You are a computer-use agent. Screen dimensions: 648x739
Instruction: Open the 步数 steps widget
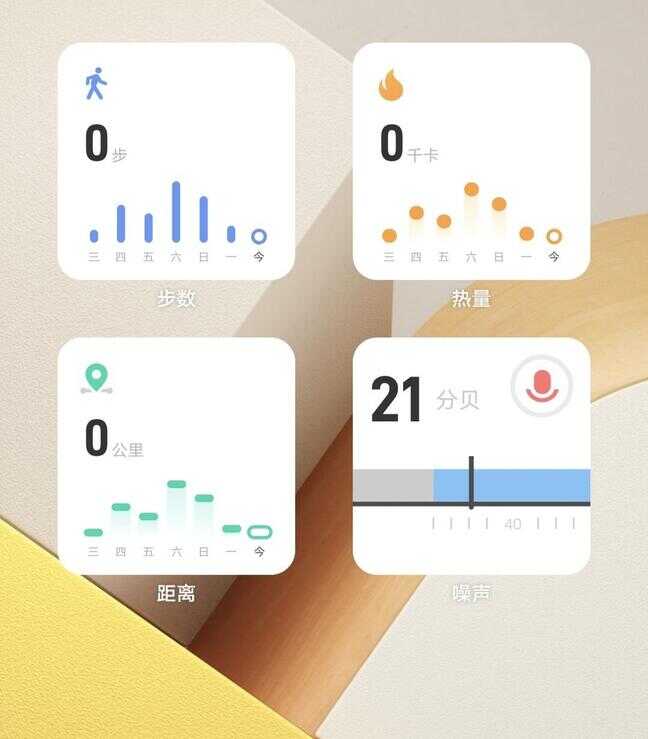coord(176,160)
